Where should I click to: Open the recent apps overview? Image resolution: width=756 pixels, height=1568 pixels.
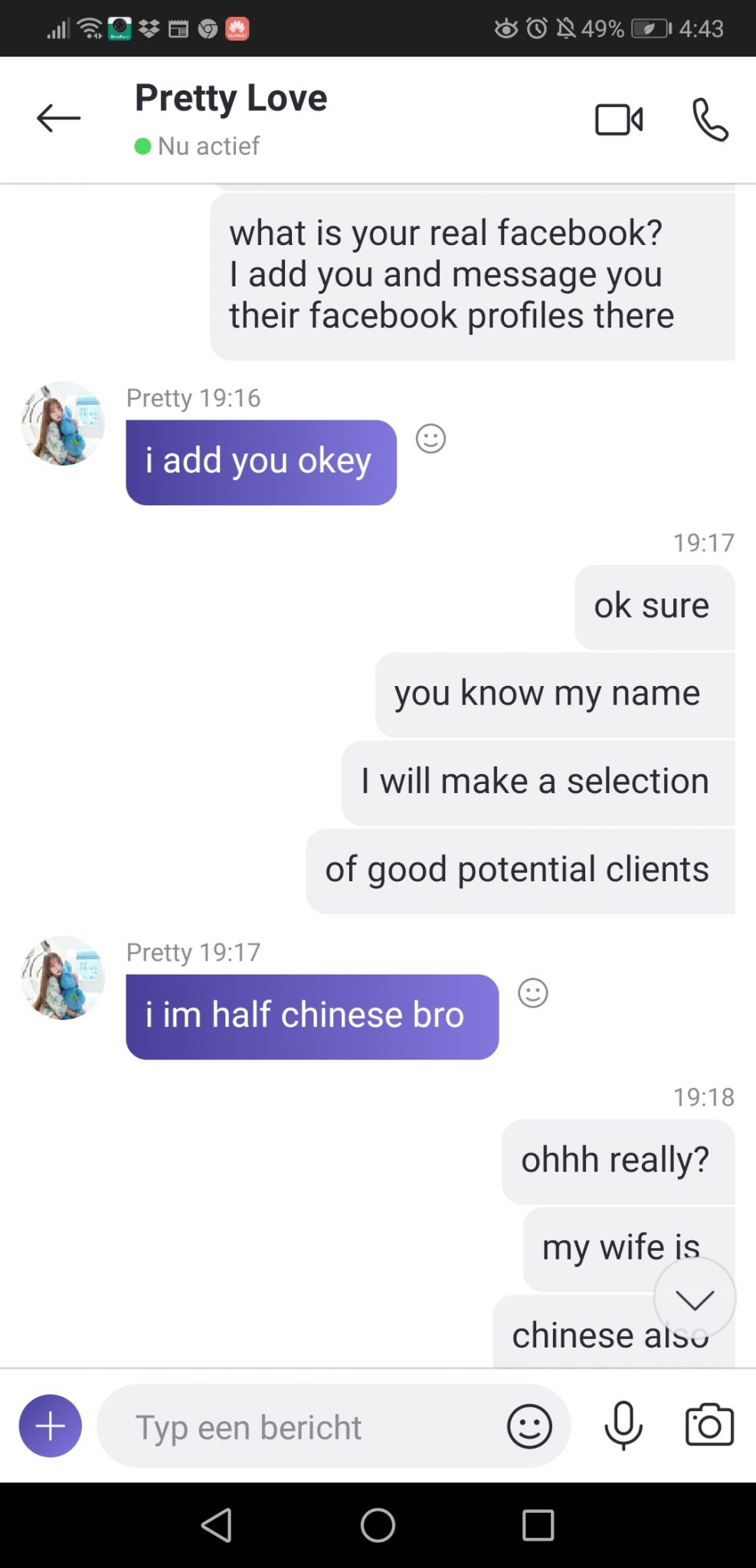pos(538,1525)
